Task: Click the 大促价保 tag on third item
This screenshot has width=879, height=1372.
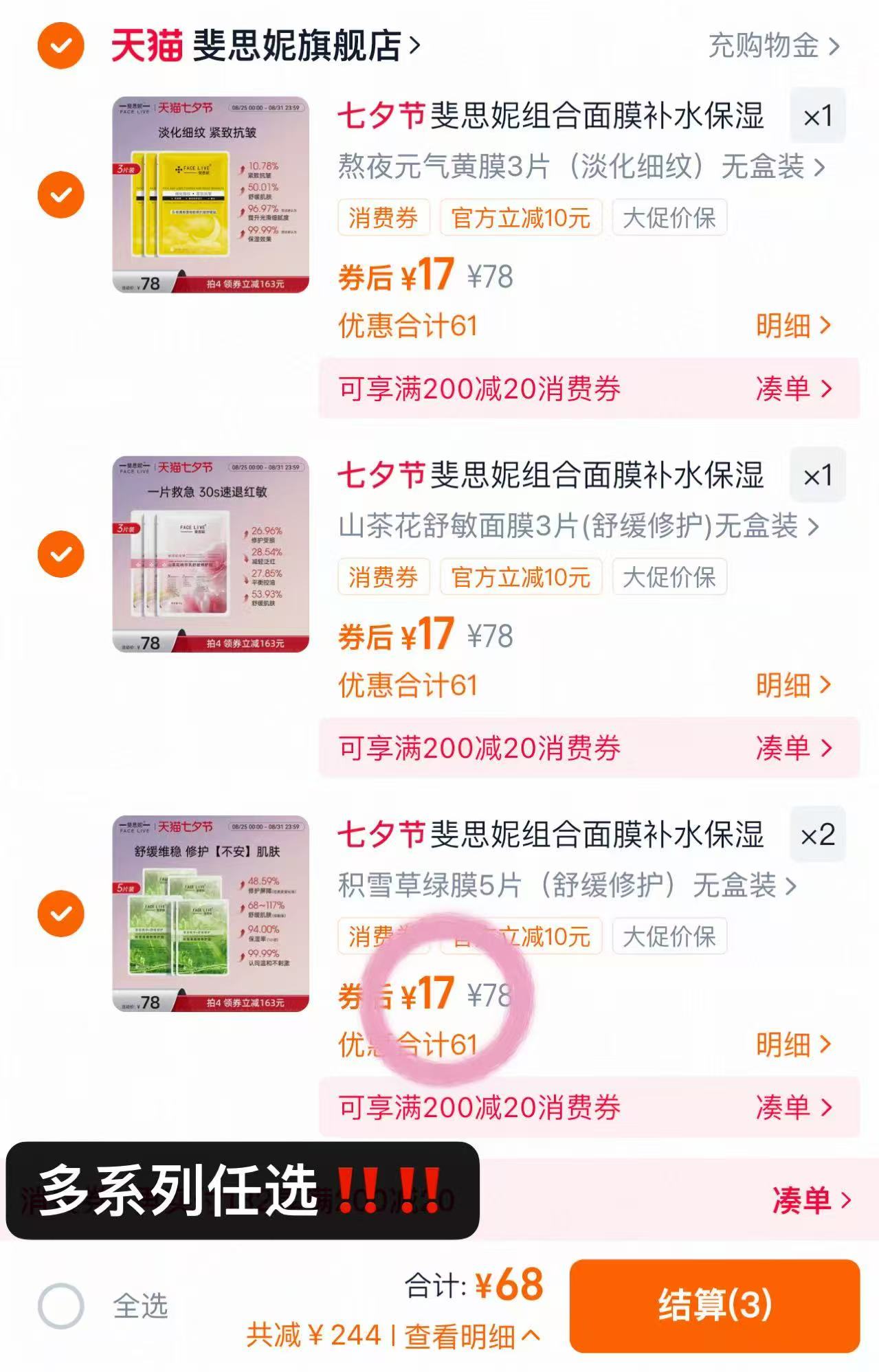Action: [669, 936]
